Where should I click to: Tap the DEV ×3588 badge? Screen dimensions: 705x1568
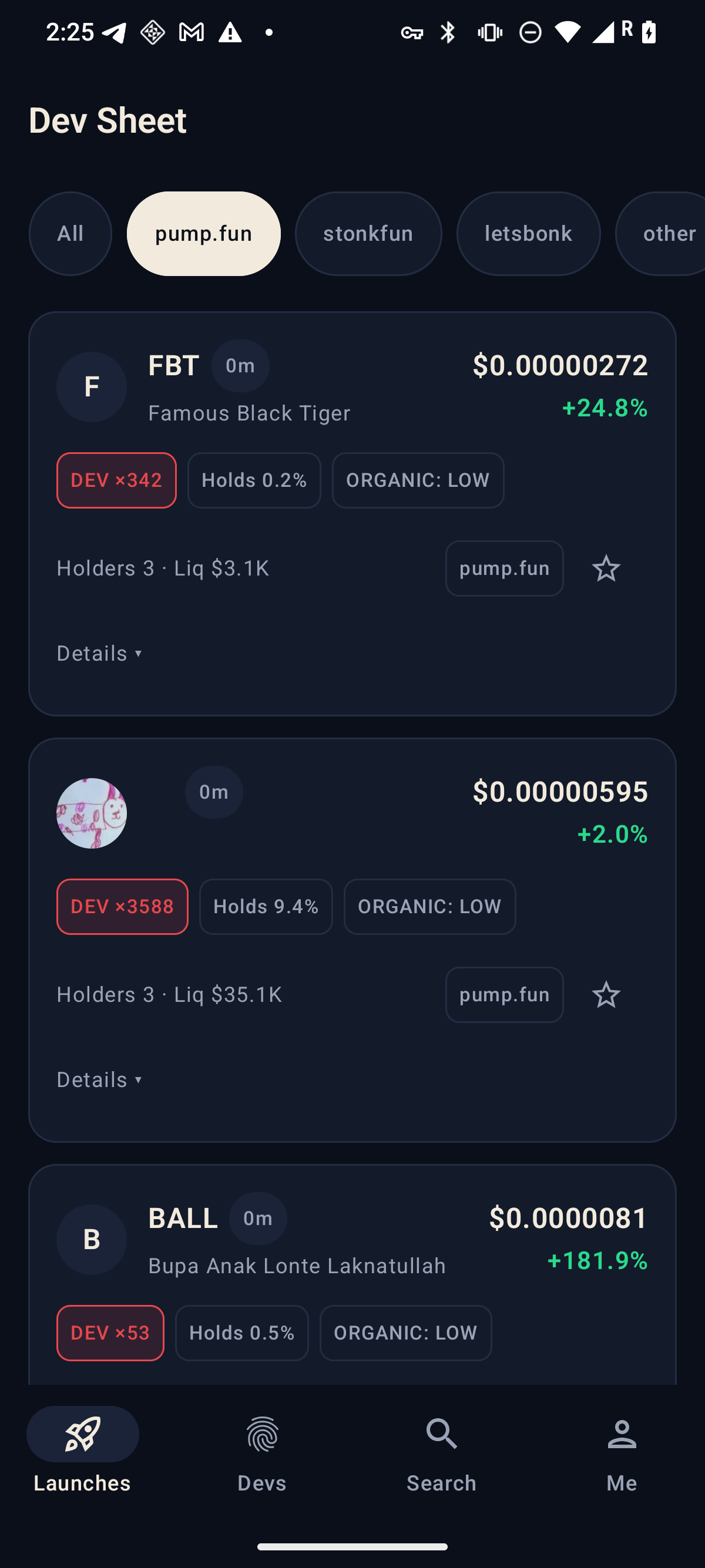click(122, 906)
